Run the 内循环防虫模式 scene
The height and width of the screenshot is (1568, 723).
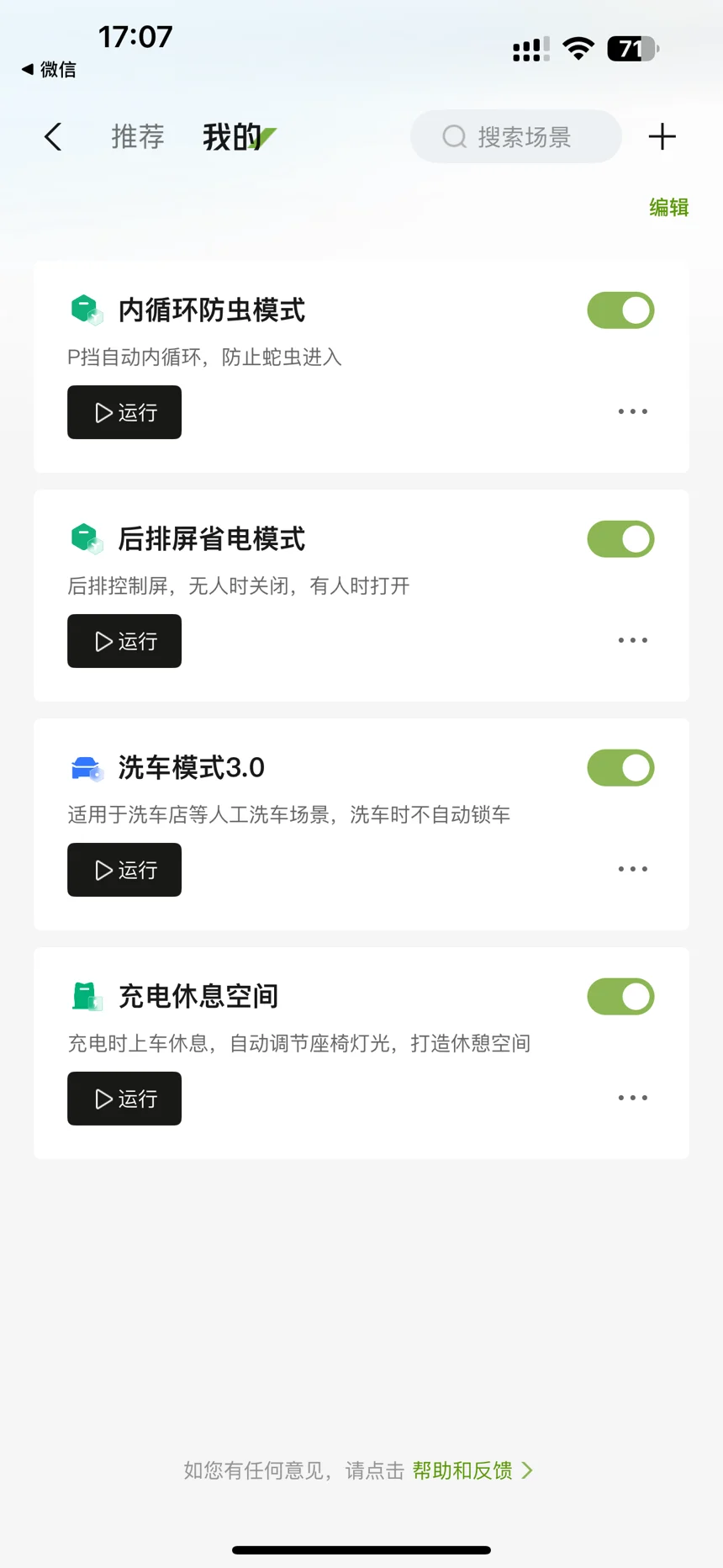coord(124,412)
